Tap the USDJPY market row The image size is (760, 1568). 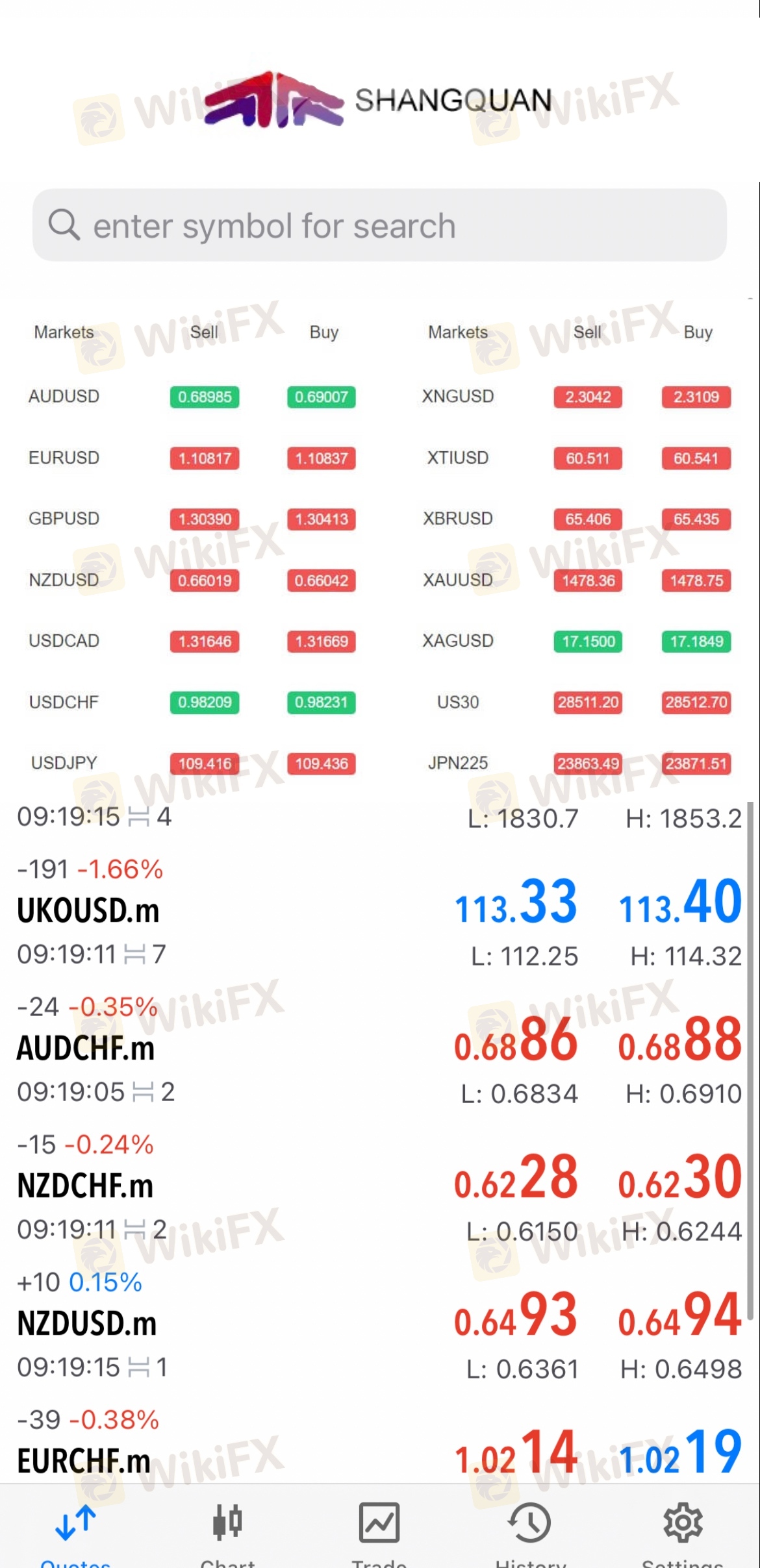(x=192, y=763)
